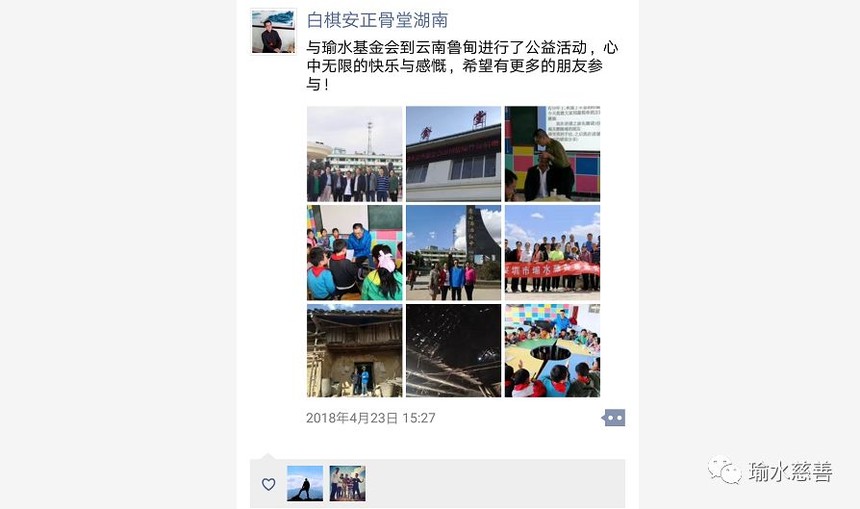Viewport: 860px width, 509px height.
Task: Open the photo of the man by the colorful wall
Action: (x=552, y=154)
